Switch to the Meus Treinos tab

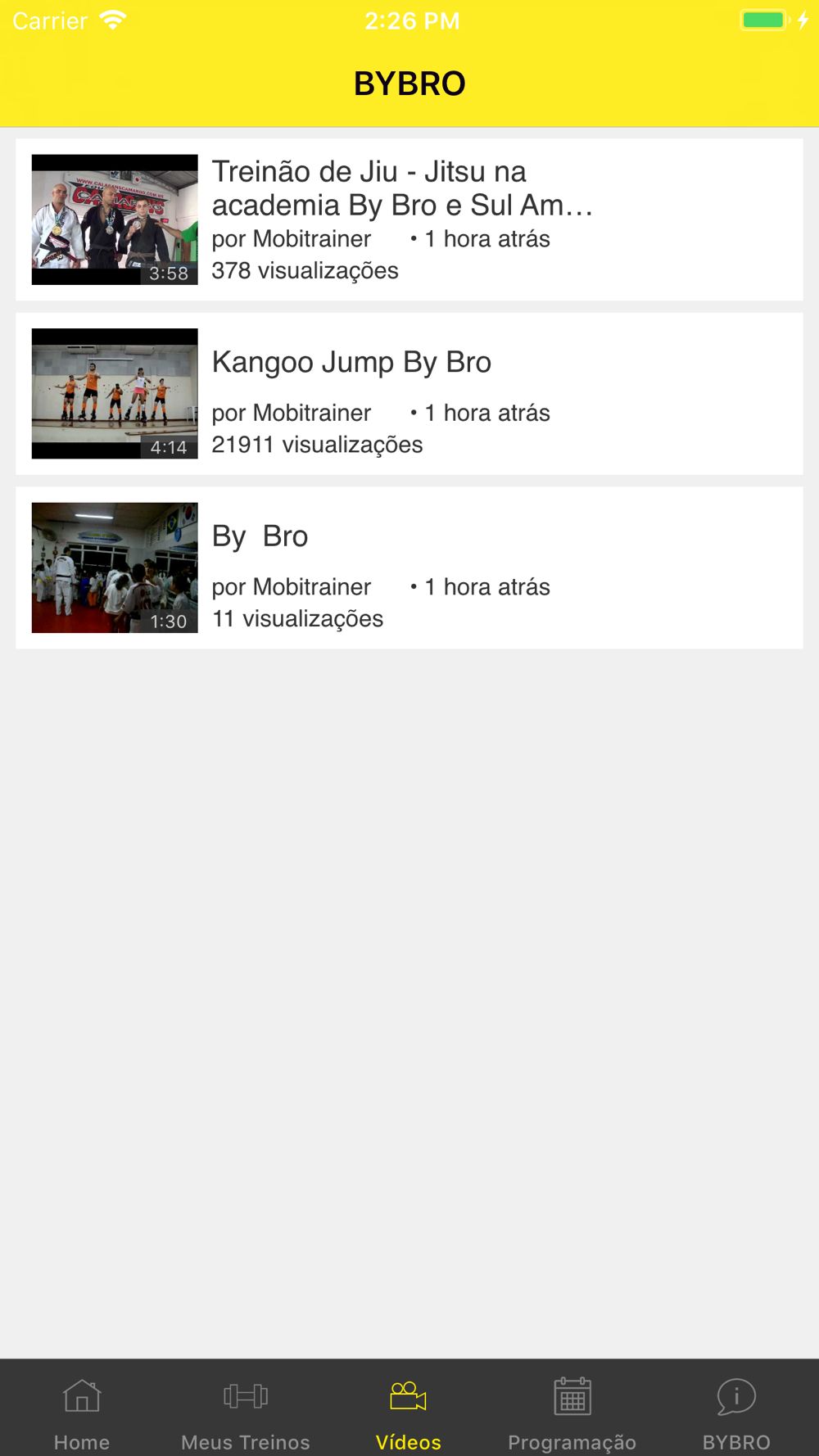[x=245, y=1411]
